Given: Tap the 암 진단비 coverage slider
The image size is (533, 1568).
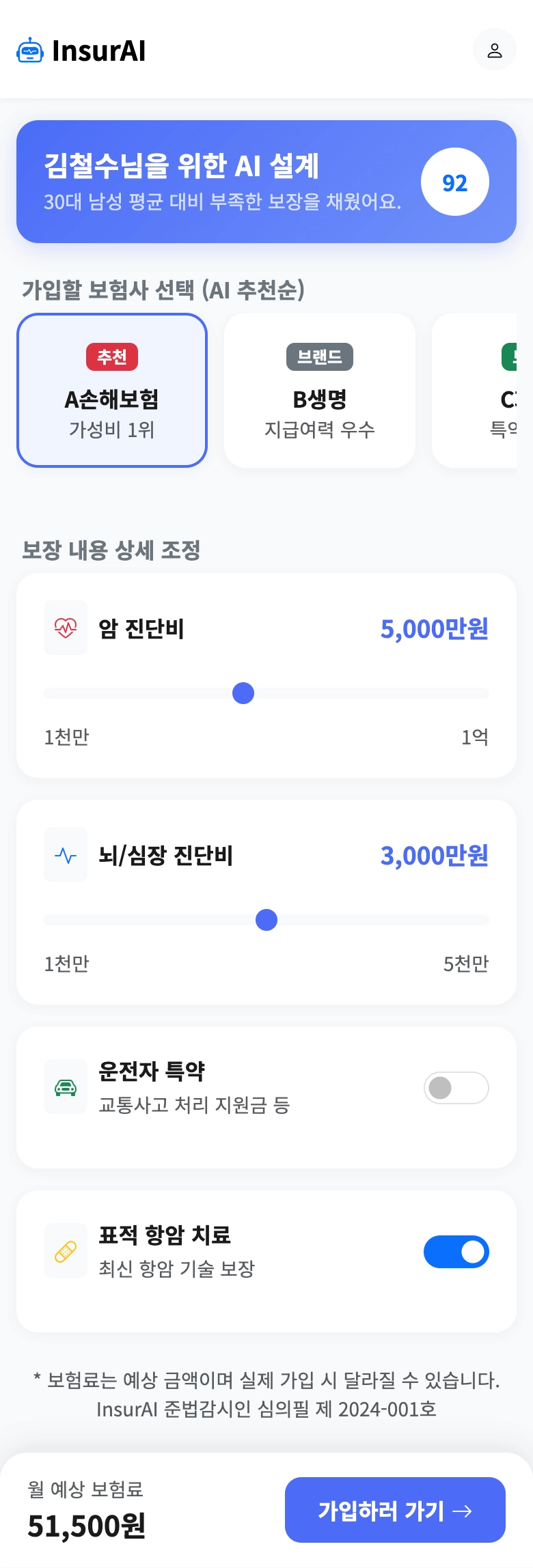Looking at the screenshot, I should point(243,693).
